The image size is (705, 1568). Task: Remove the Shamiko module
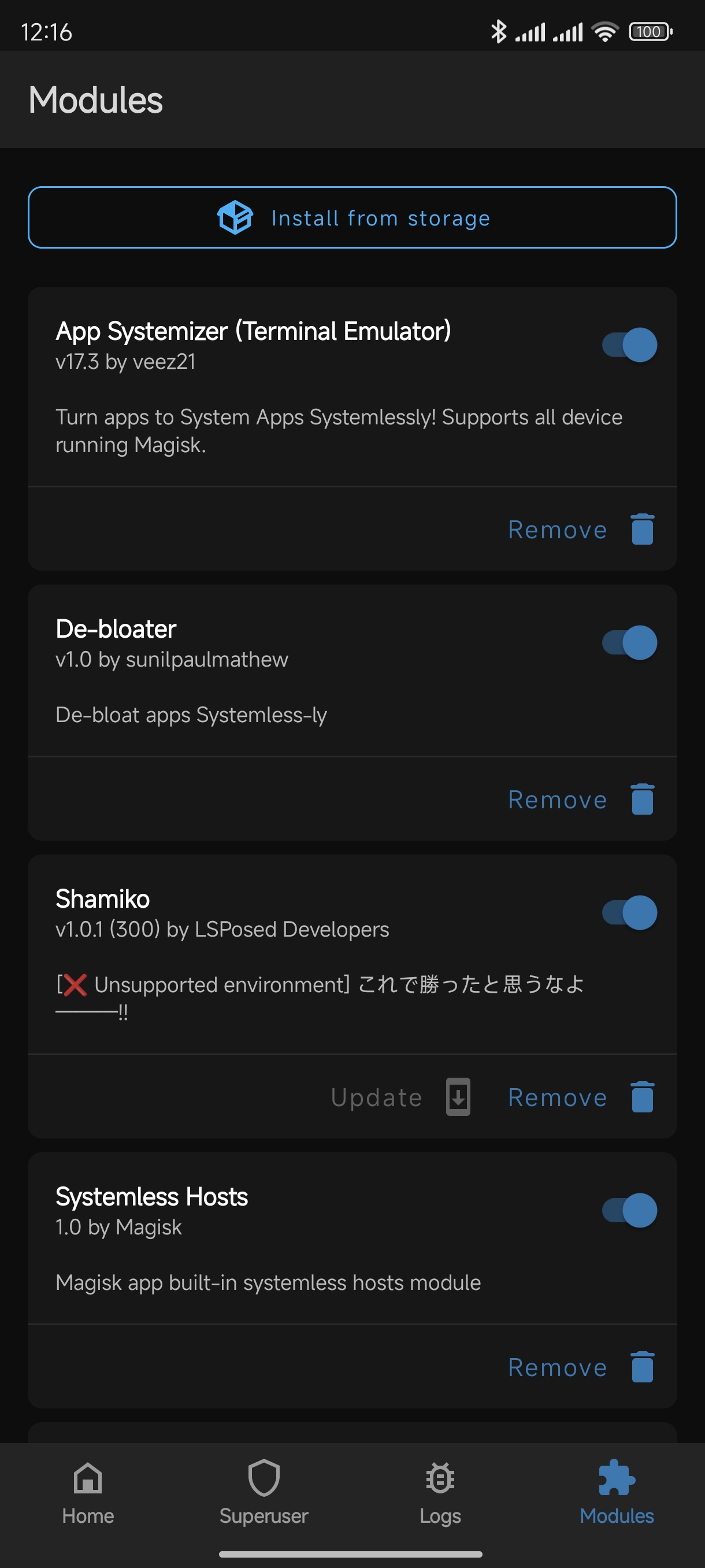coord(581,1097)
